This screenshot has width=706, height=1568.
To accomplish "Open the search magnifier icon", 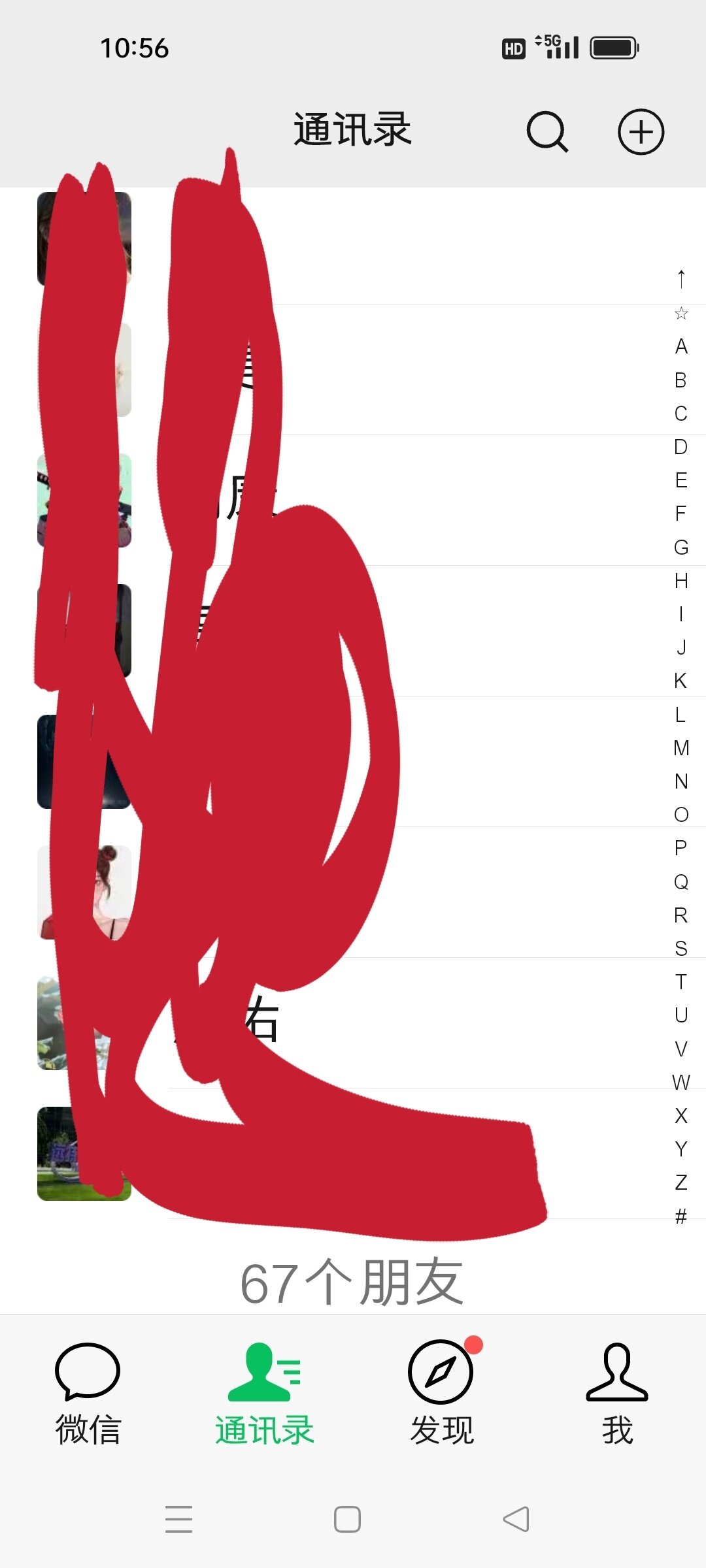I will click(547, 132).
